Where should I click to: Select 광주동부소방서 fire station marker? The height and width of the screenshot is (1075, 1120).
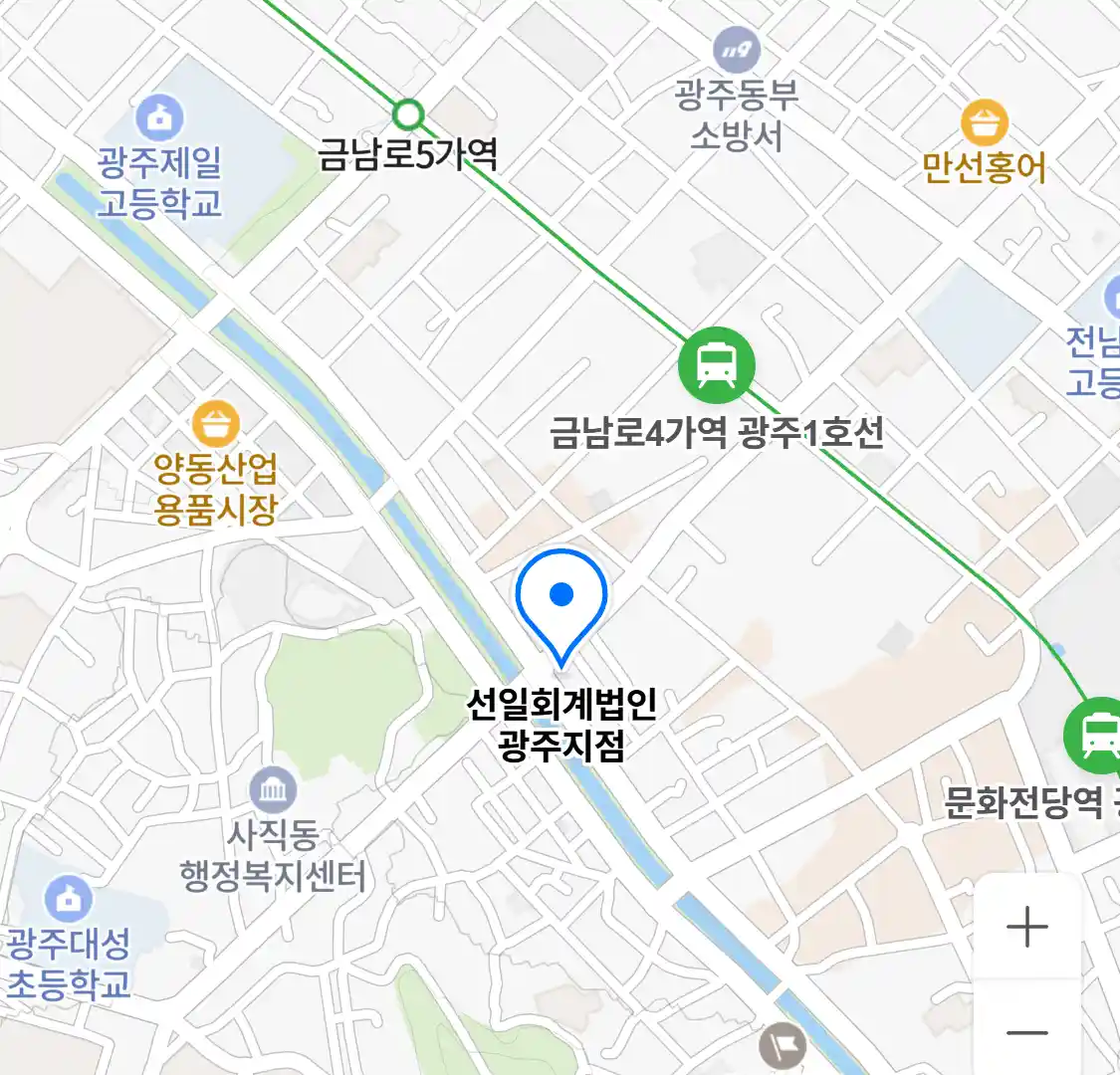(x=736, y=51)
